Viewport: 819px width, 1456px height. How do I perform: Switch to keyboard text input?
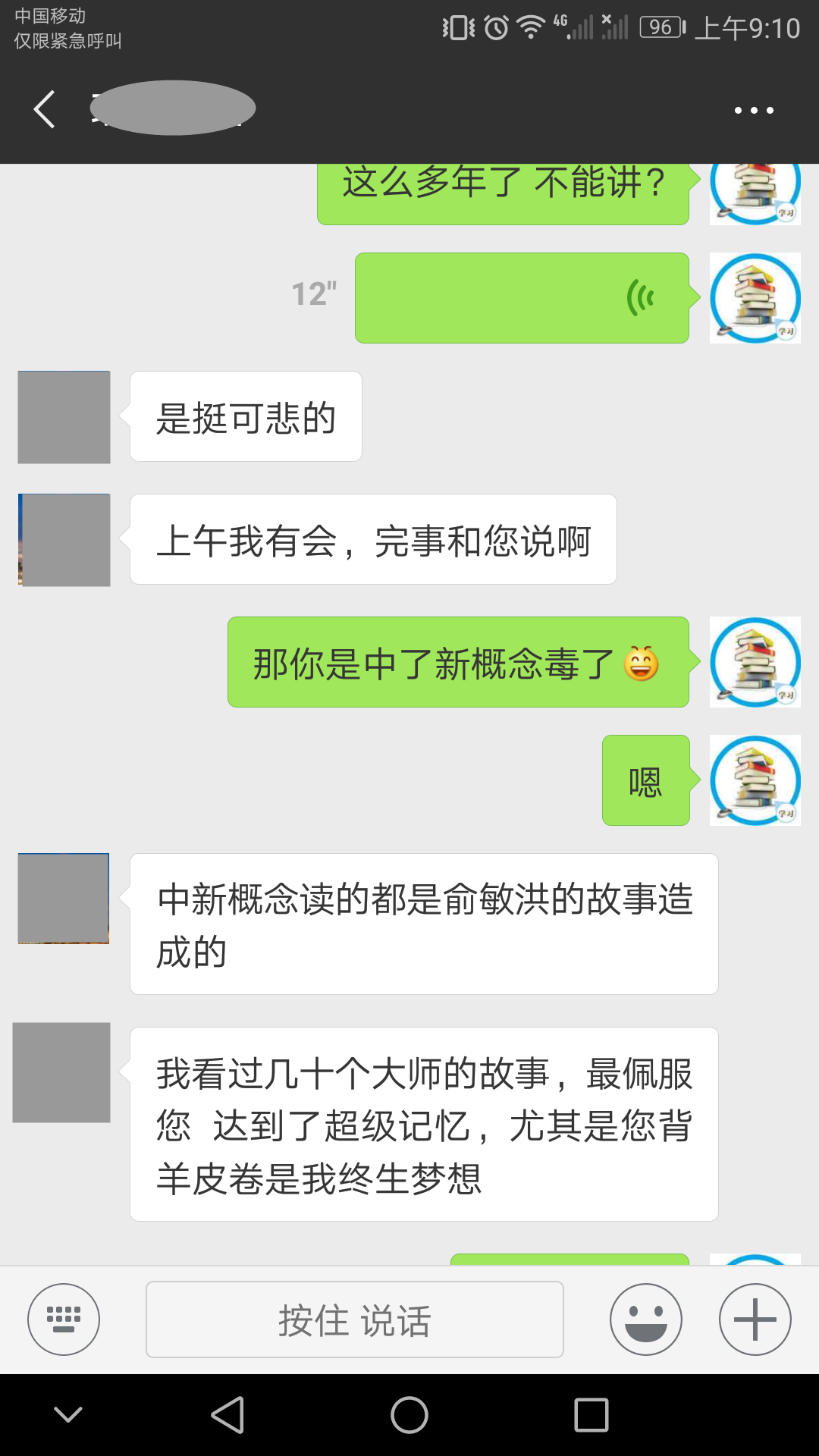point(64,1319)
